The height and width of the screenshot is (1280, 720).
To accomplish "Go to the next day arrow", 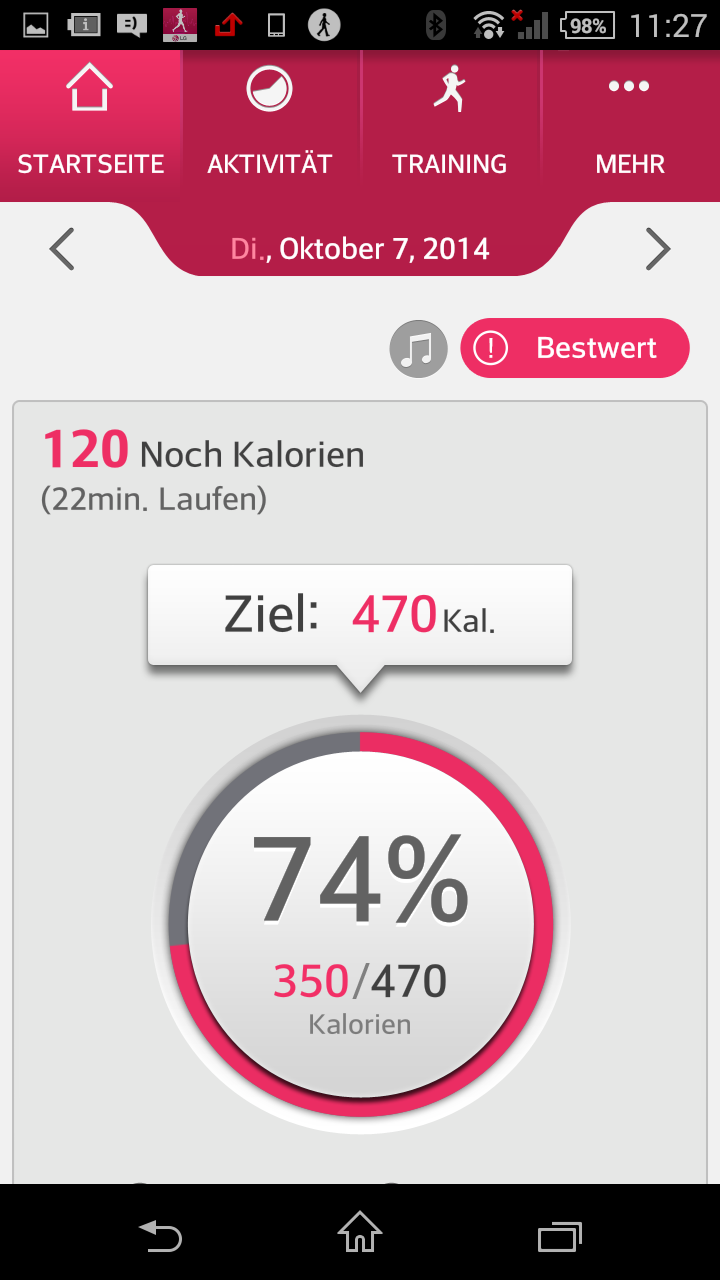I will [x=657, y=249].
